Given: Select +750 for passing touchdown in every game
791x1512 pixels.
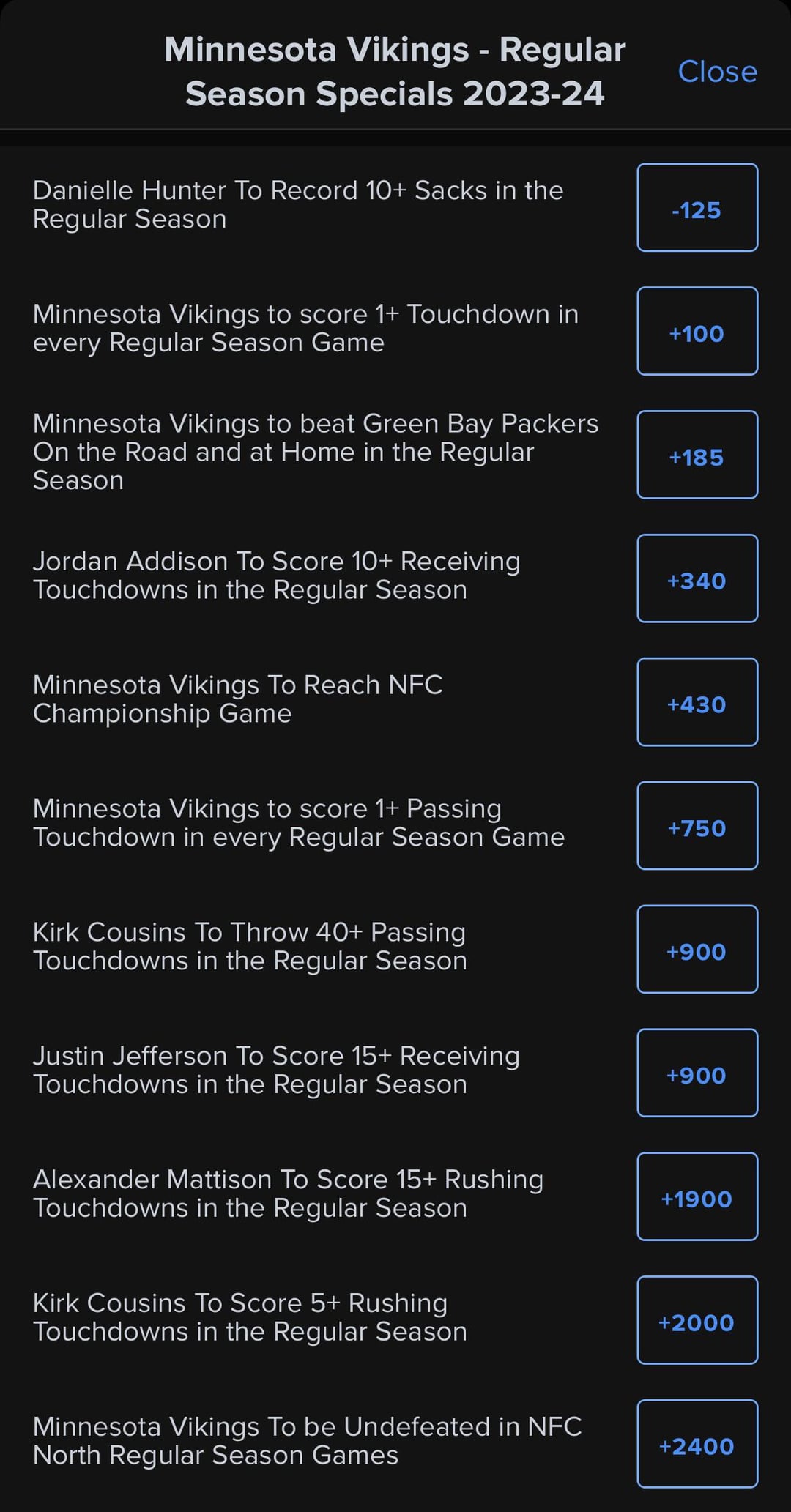Looking at the screenshot, I should click(697, 827).
